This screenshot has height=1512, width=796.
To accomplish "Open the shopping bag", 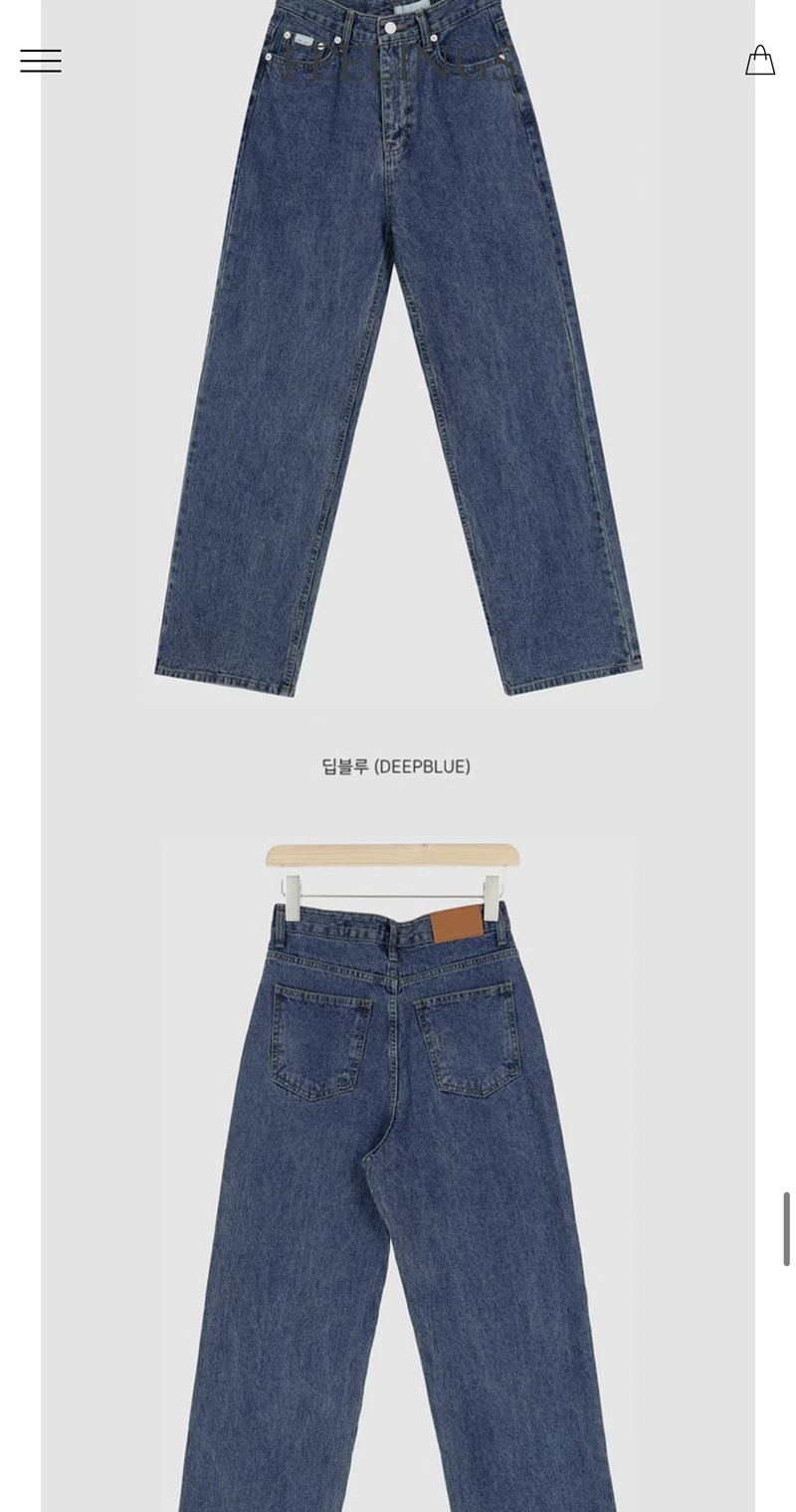I will tap(760, 61).
